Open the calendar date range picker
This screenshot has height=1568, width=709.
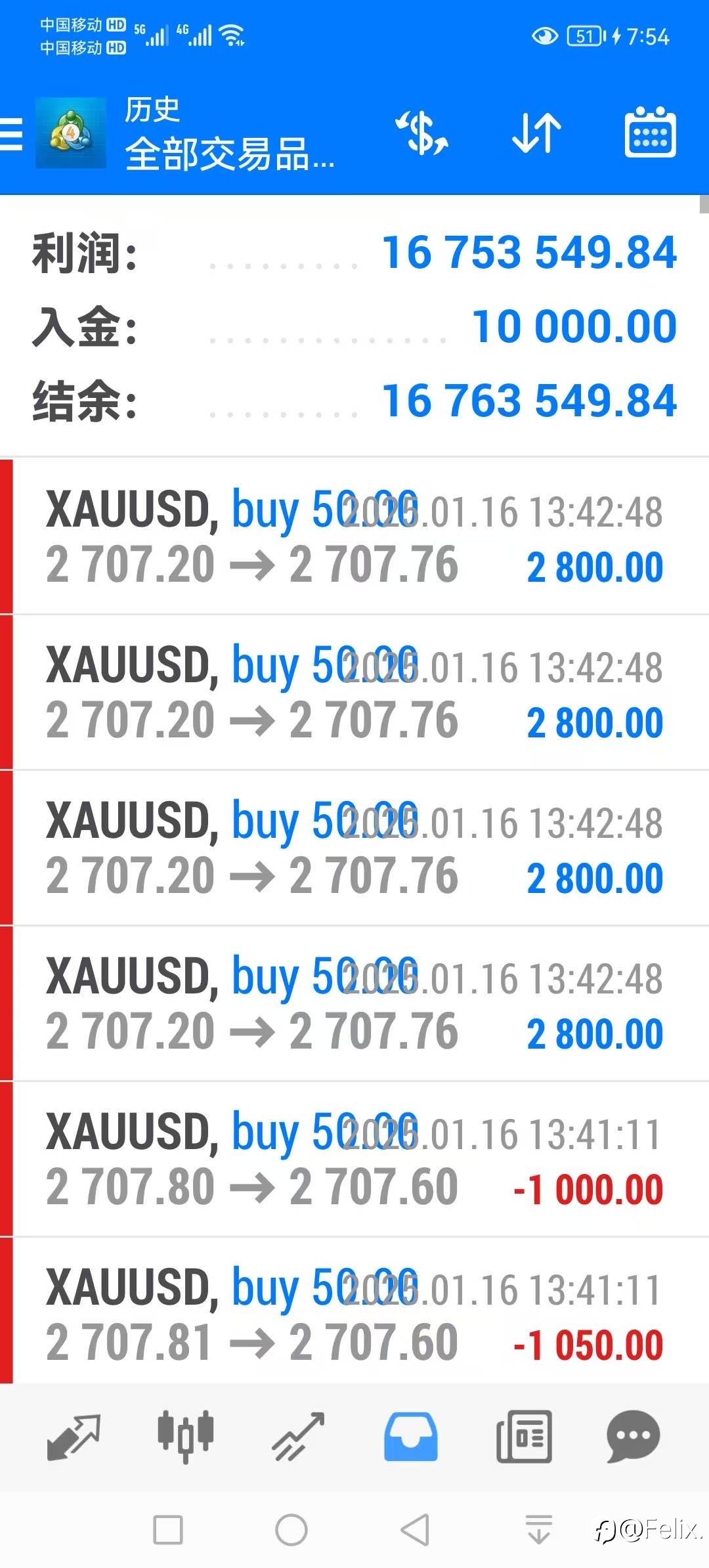point(650,132)
